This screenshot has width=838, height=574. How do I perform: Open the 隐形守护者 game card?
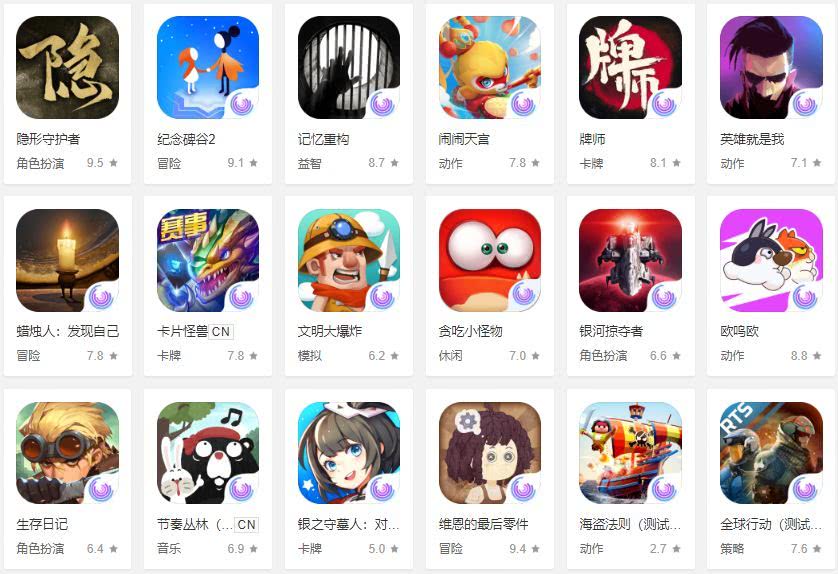(x=68, y=67)
